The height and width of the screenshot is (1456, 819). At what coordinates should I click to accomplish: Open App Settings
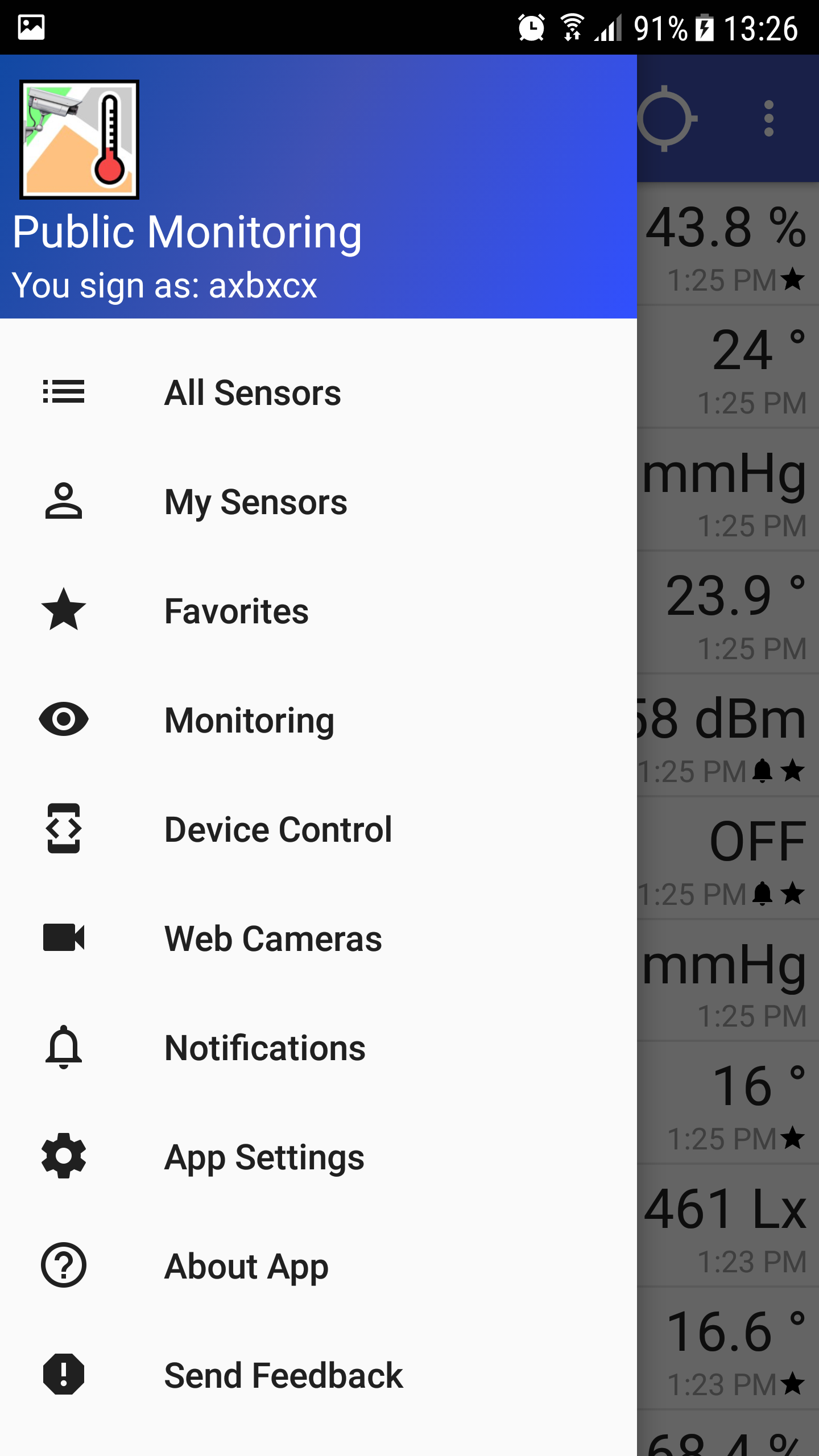(x=318, y=1157)
